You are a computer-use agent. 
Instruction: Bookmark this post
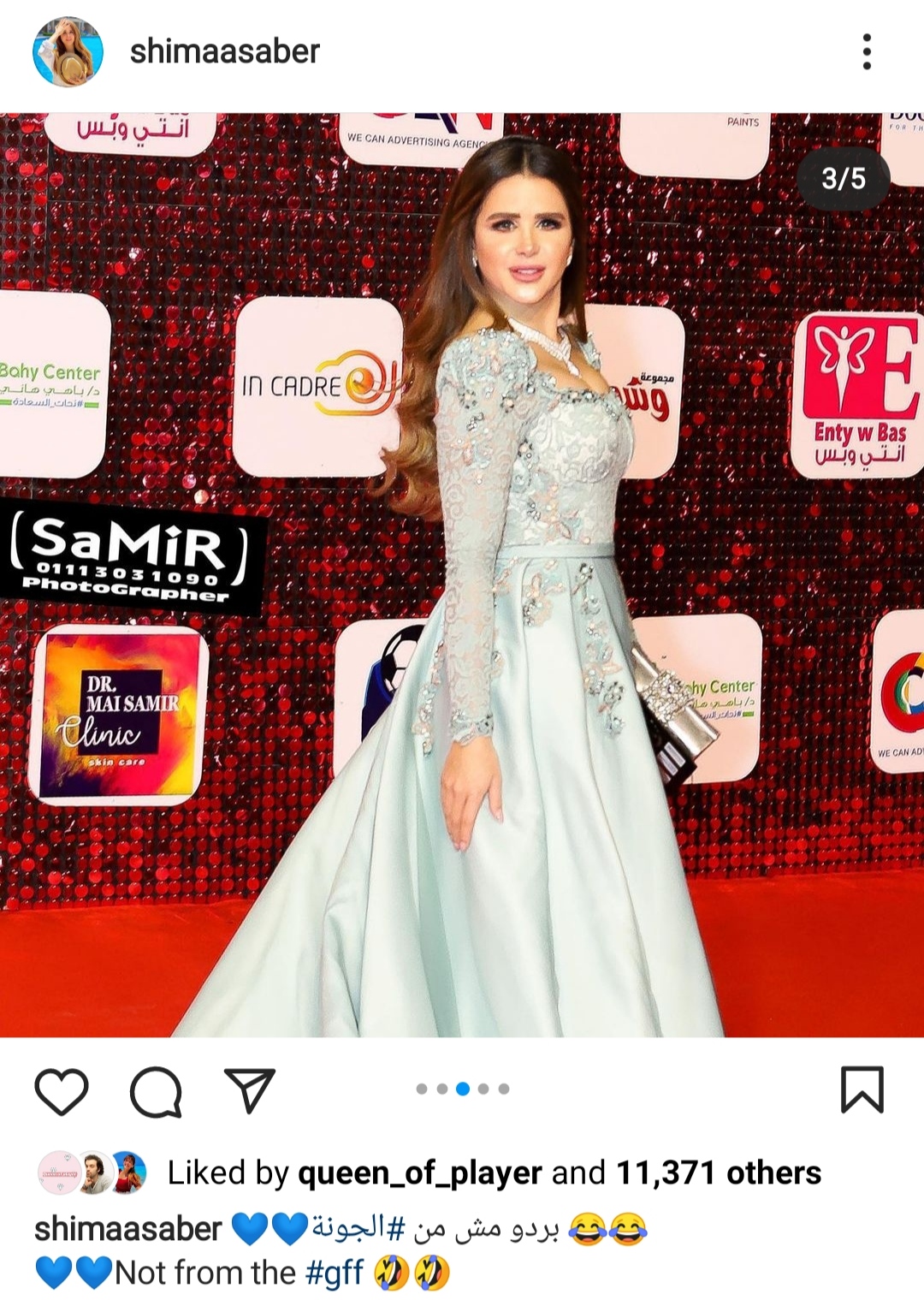coord(861,1089)
